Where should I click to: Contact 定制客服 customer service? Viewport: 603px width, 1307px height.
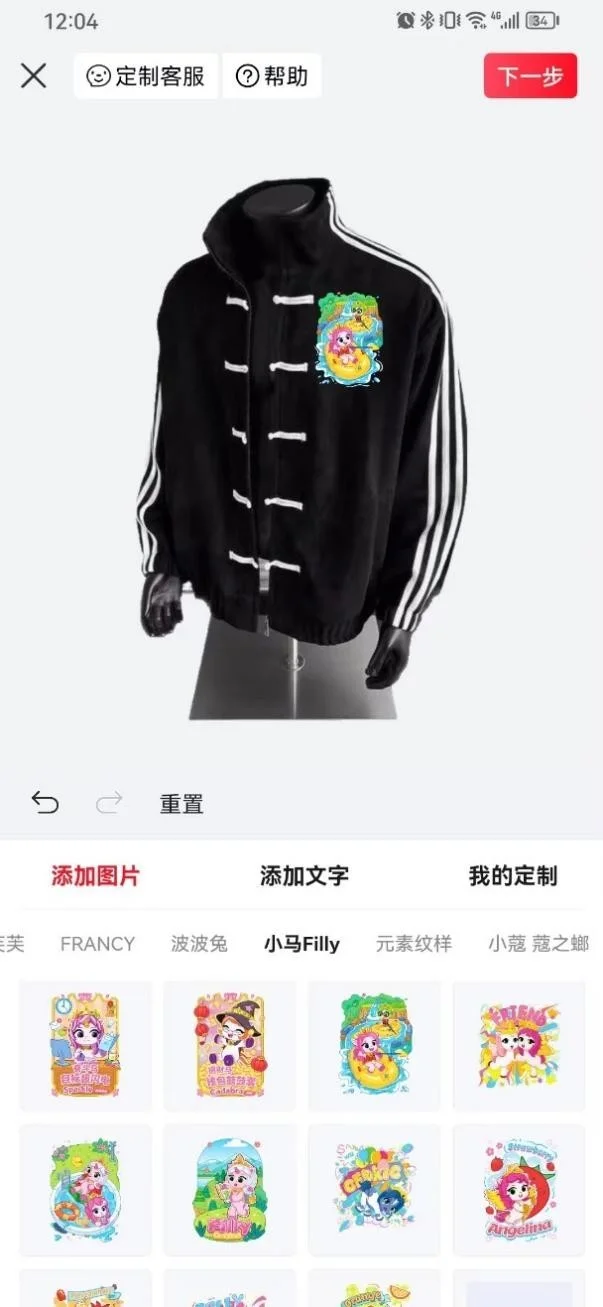click(146, 76)
